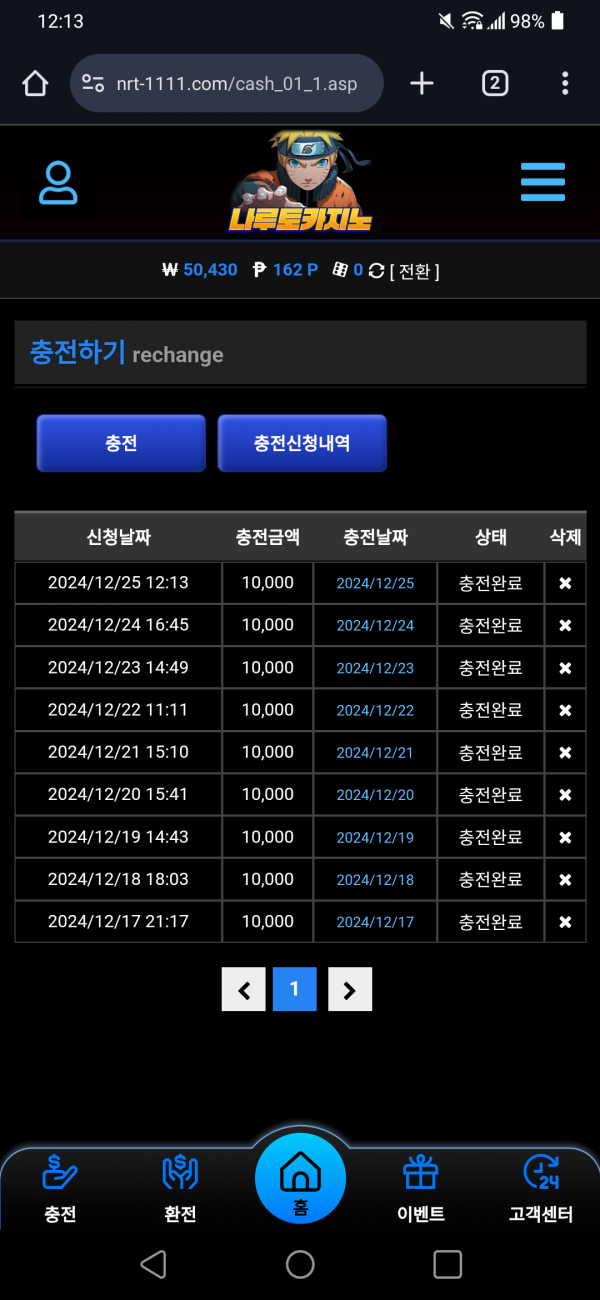
Task: Open the 이벤트 tab
Action: point(420,1190)
